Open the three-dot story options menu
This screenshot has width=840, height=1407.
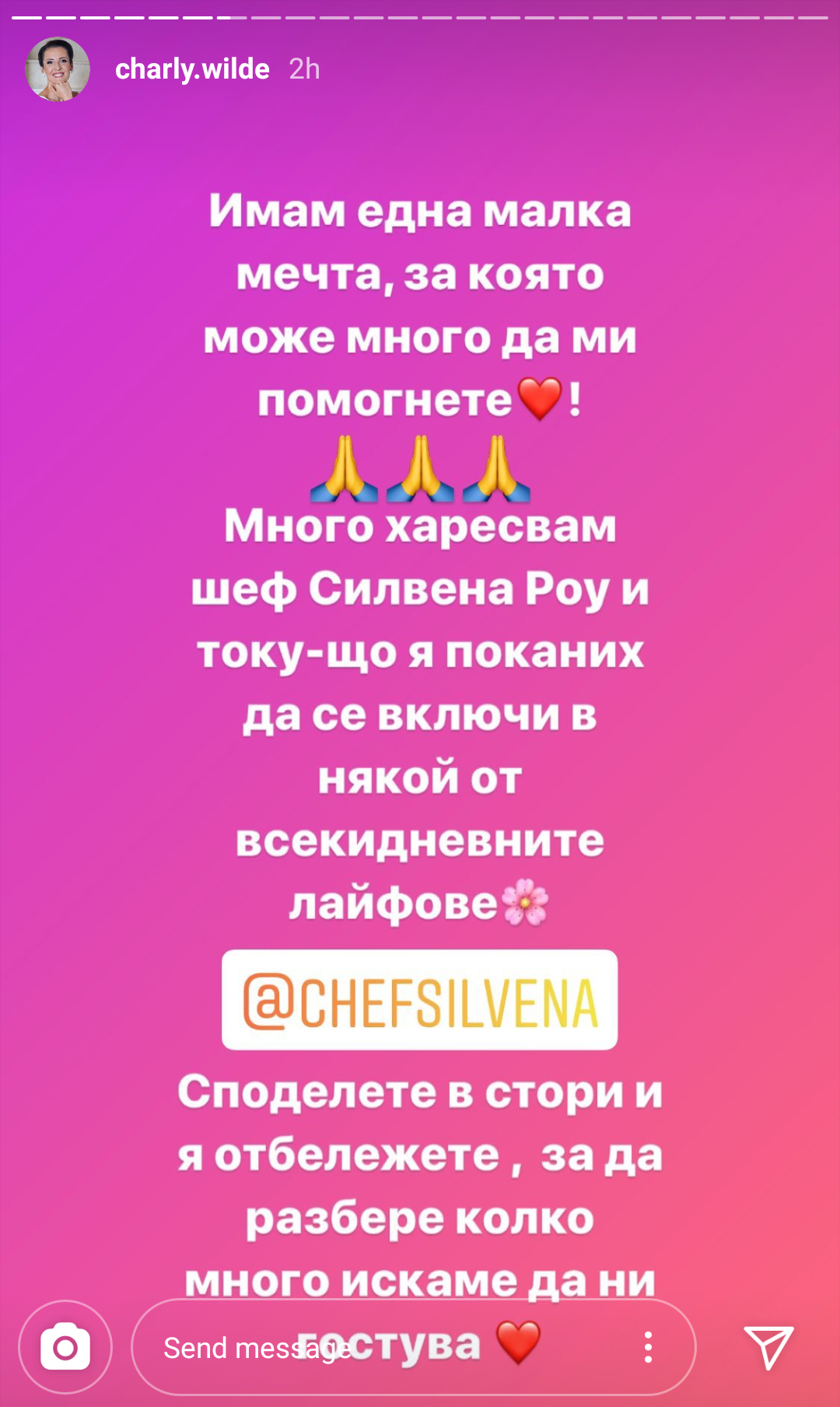[648, 1347]
